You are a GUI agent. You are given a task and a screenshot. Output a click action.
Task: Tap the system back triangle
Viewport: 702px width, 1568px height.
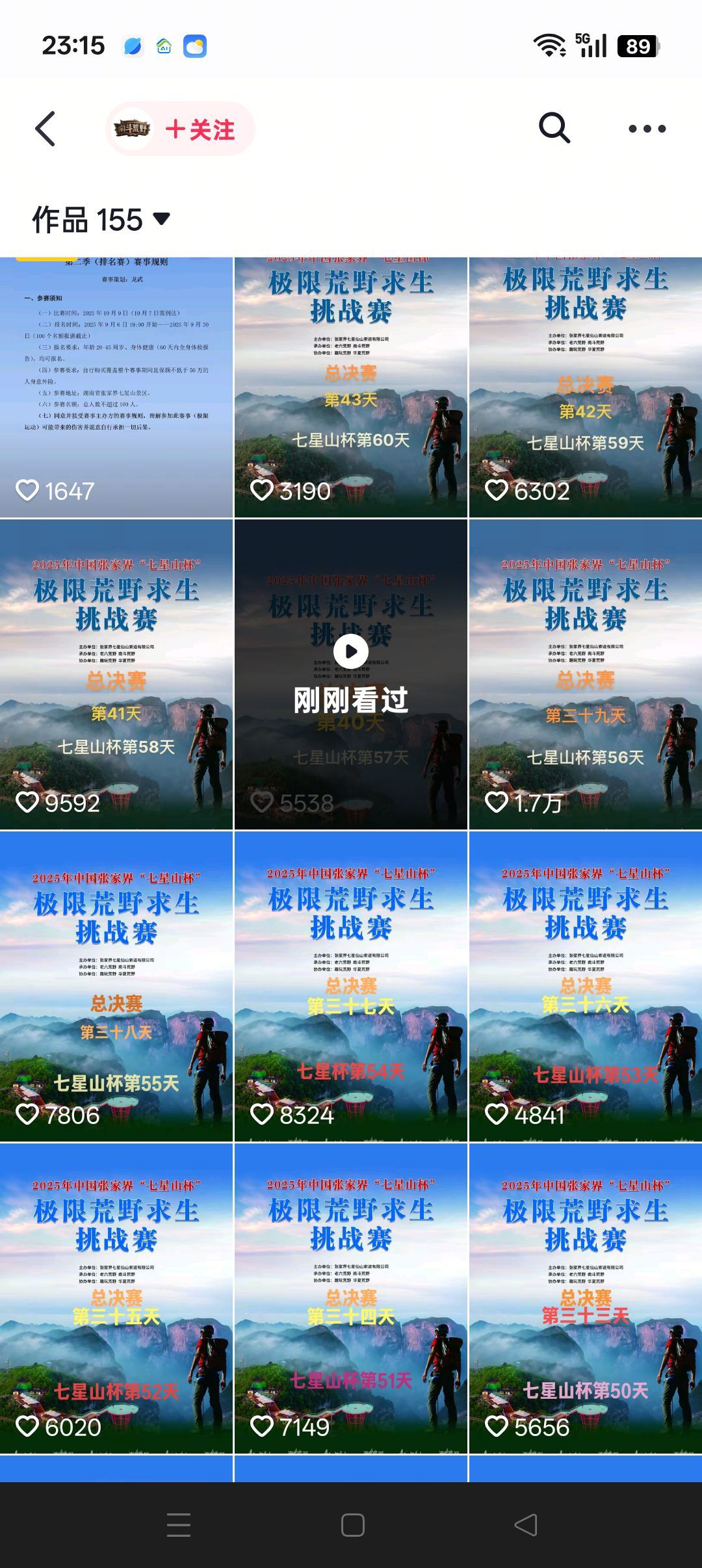[526, 1525]
